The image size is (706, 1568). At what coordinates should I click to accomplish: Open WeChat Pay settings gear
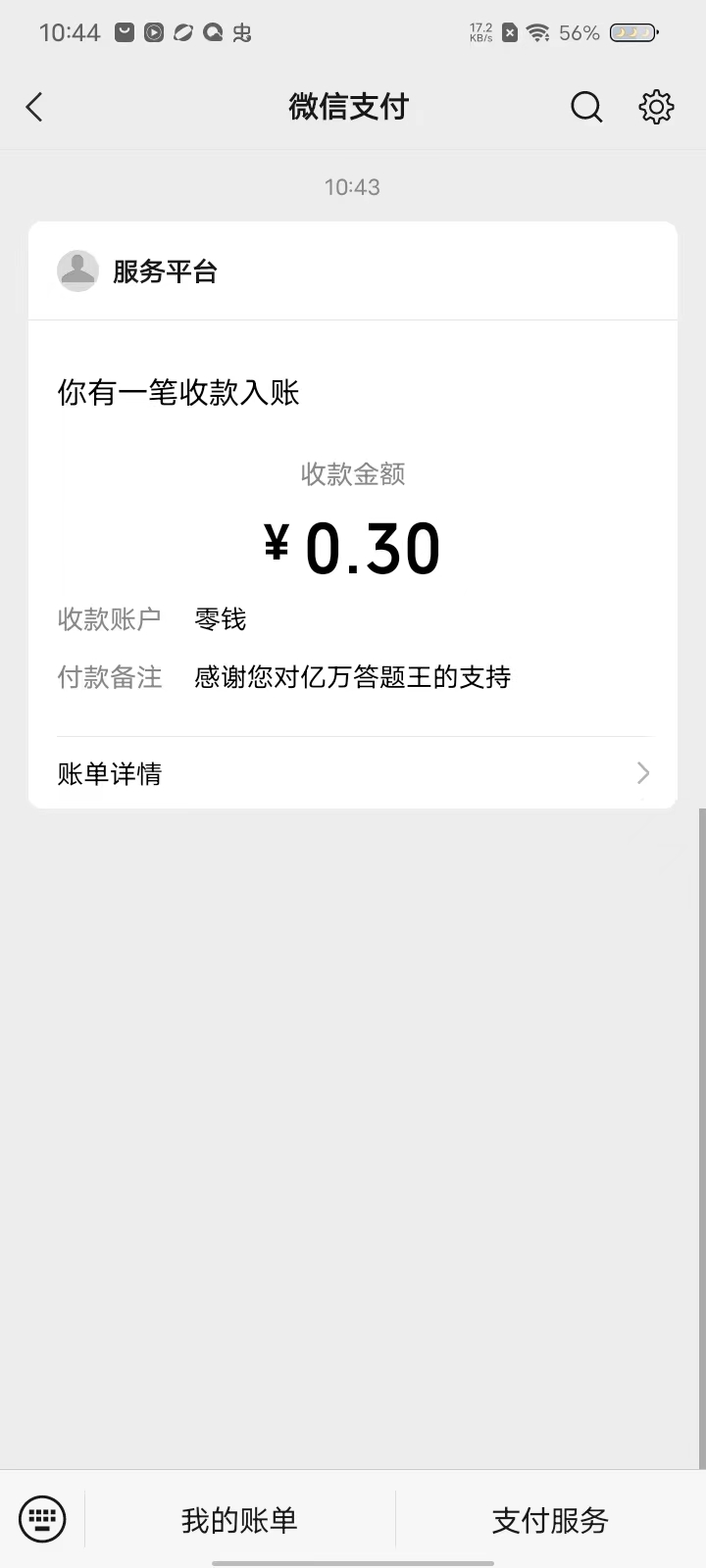point(655,108)
